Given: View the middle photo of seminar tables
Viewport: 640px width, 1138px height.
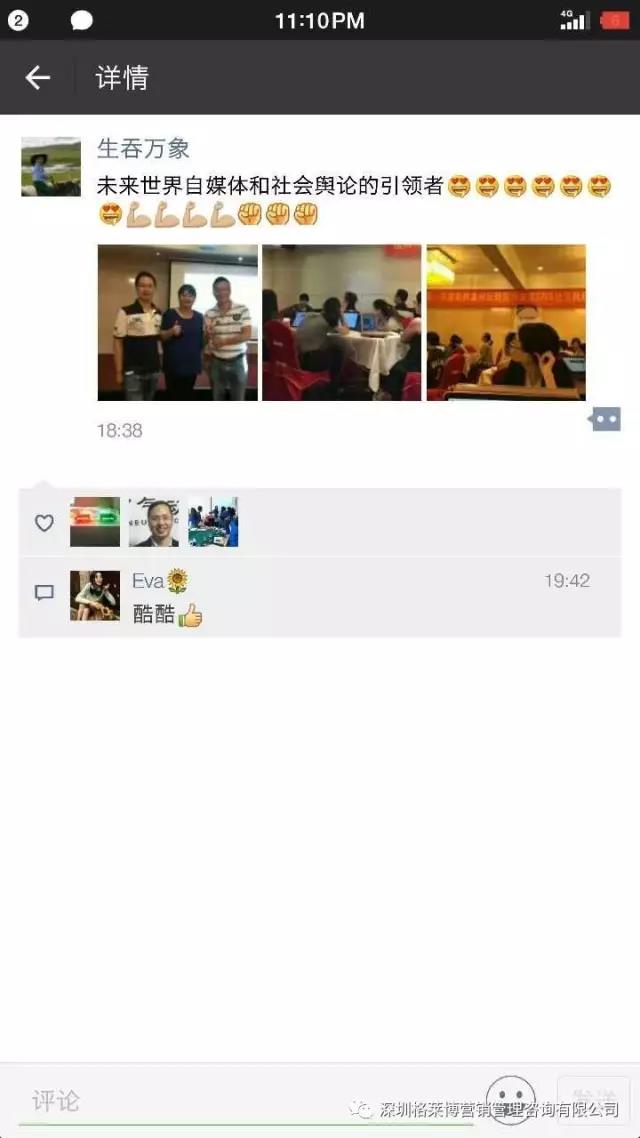Looking at the screenshot, I should tap(341, 323).
